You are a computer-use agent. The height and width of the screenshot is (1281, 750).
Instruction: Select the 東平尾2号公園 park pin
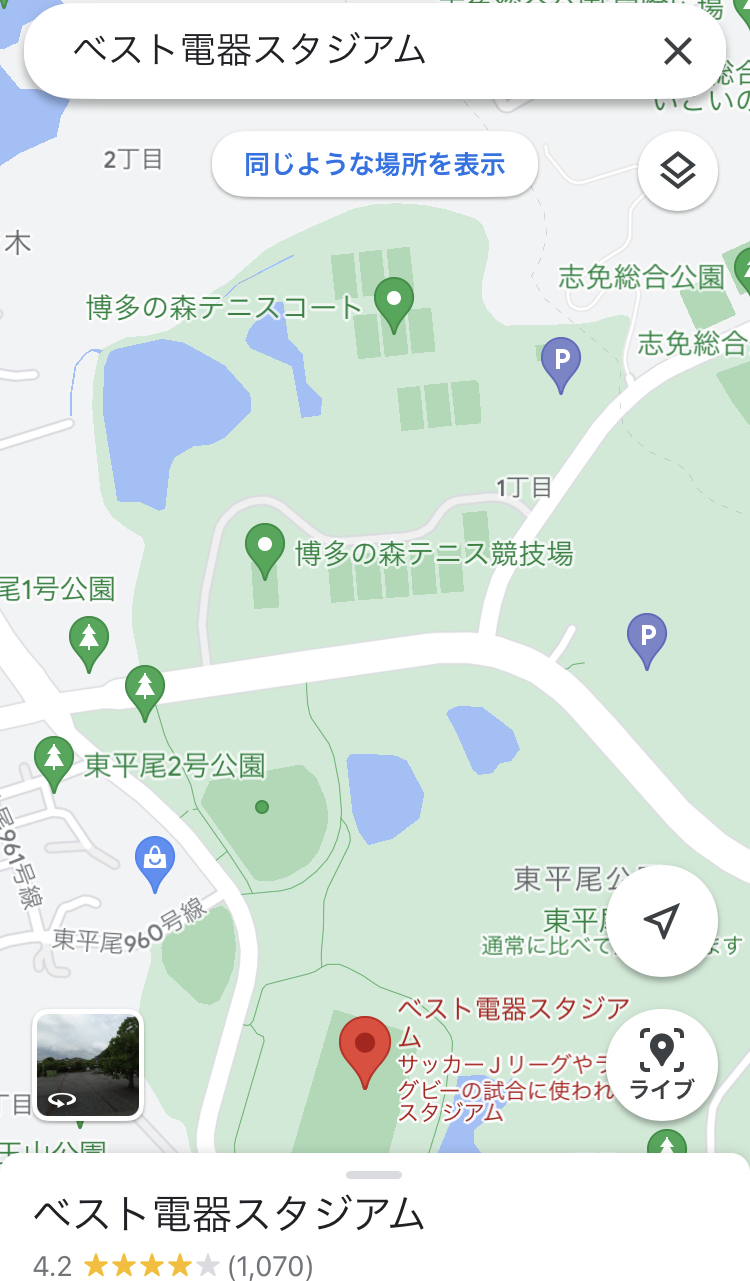pyautogui.click(x=54, y=760)
